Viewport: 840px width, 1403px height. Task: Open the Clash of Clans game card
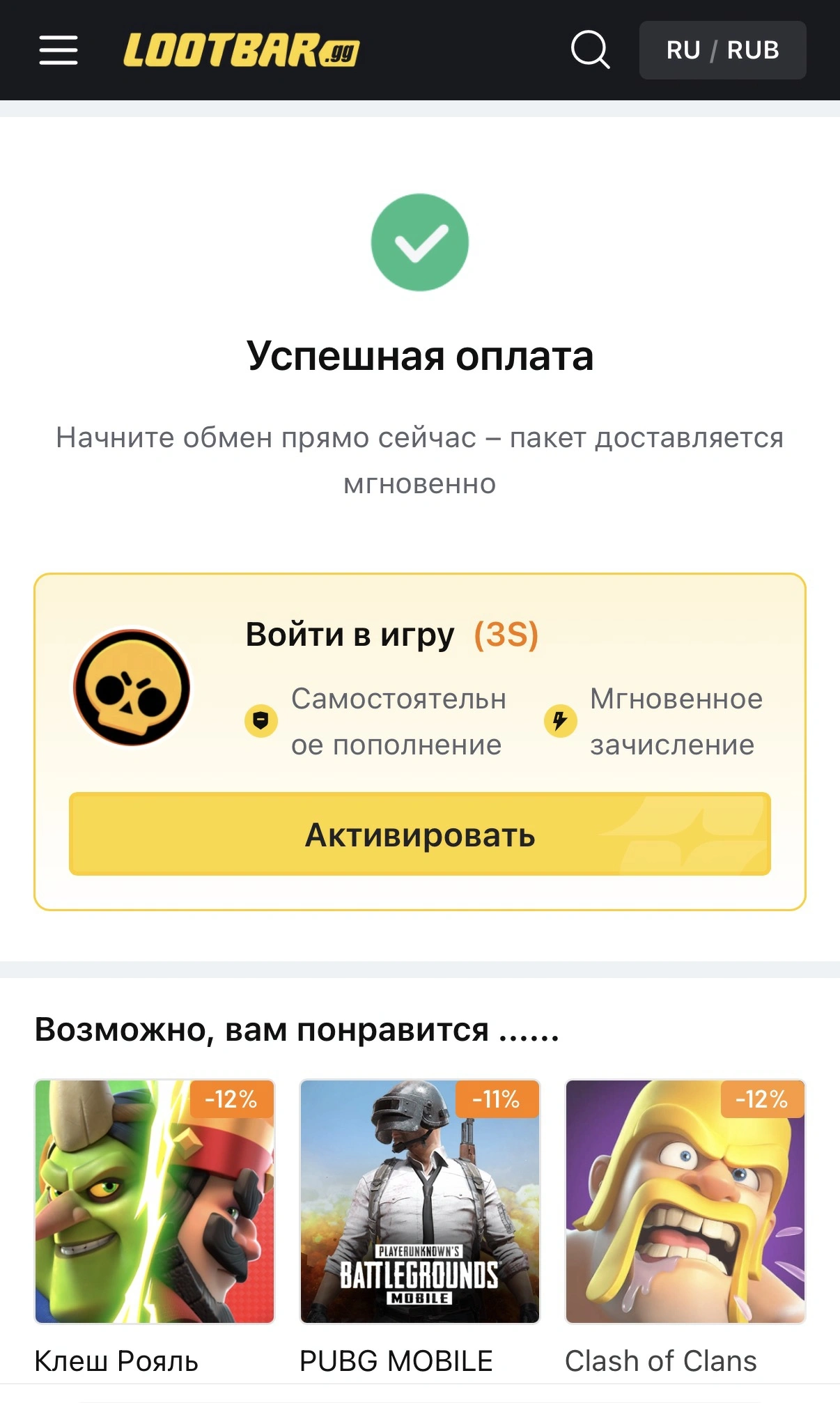click(685, 1202)
